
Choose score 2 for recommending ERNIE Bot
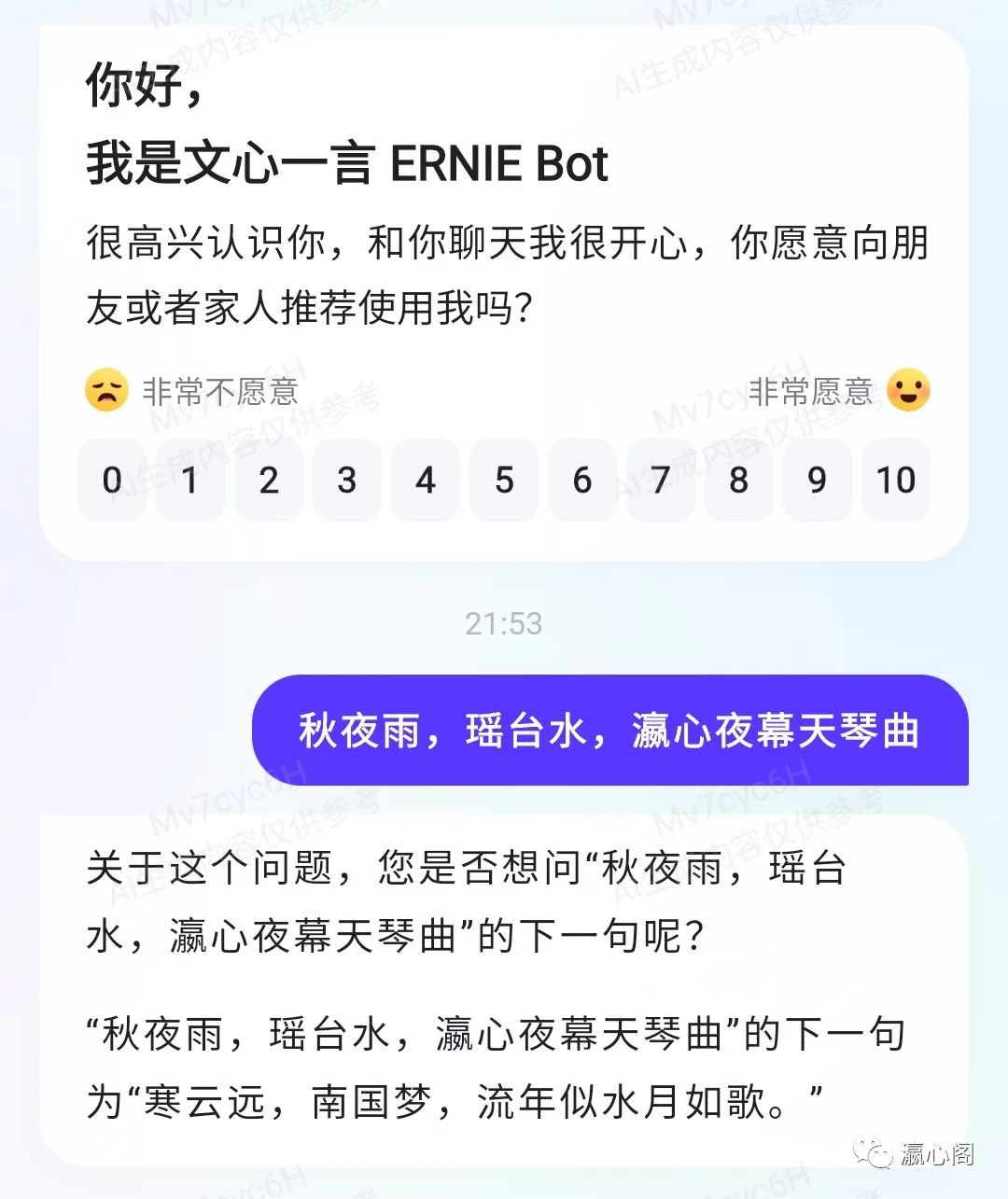tap(269, 480)
